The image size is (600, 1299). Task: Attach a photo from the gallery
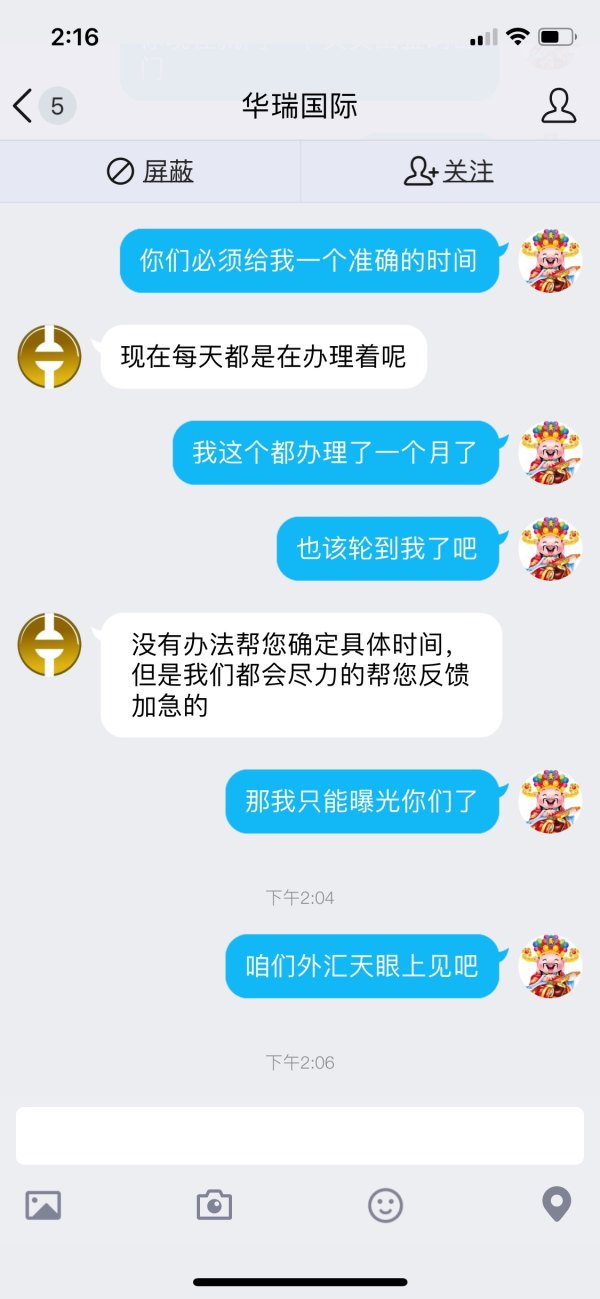(43, 1205)
